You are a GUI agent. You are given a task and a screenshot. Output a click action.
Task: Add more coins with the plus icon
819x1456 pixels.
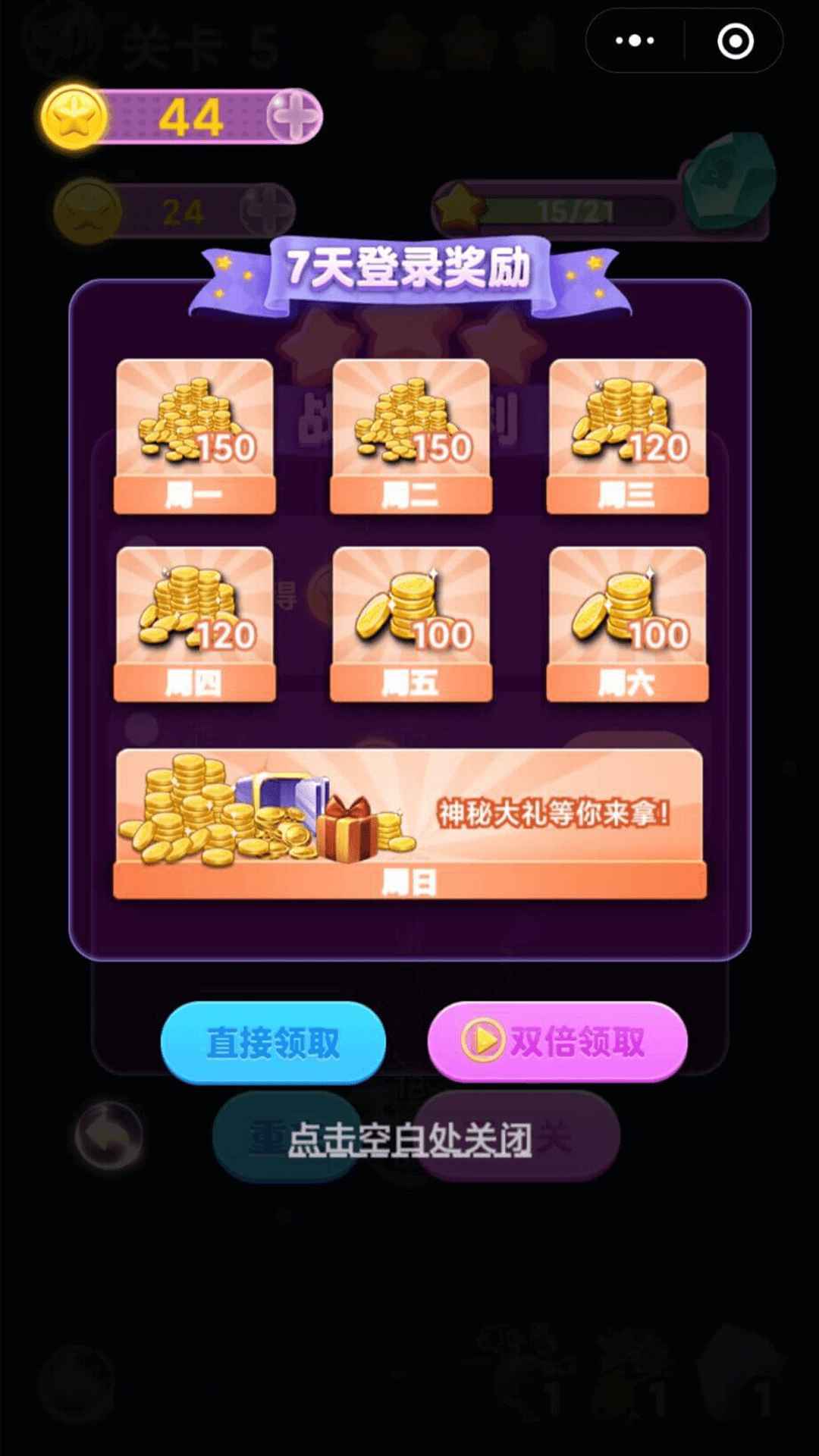tap(294, 117)
